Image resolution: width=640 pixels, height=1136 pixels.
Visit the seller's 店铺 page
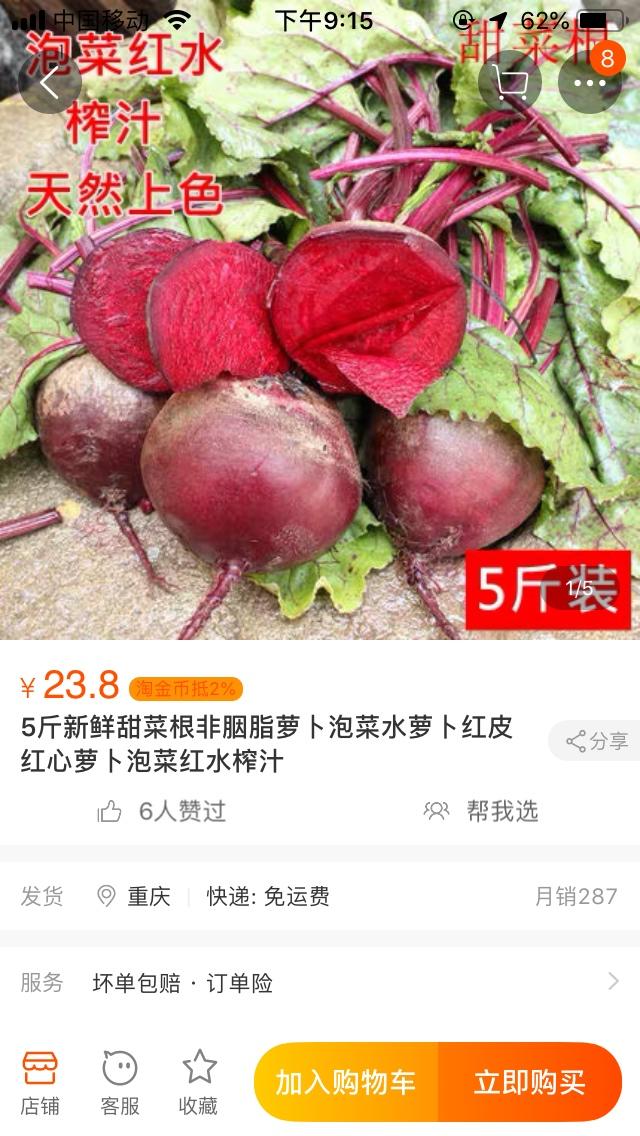(40, 1082)
